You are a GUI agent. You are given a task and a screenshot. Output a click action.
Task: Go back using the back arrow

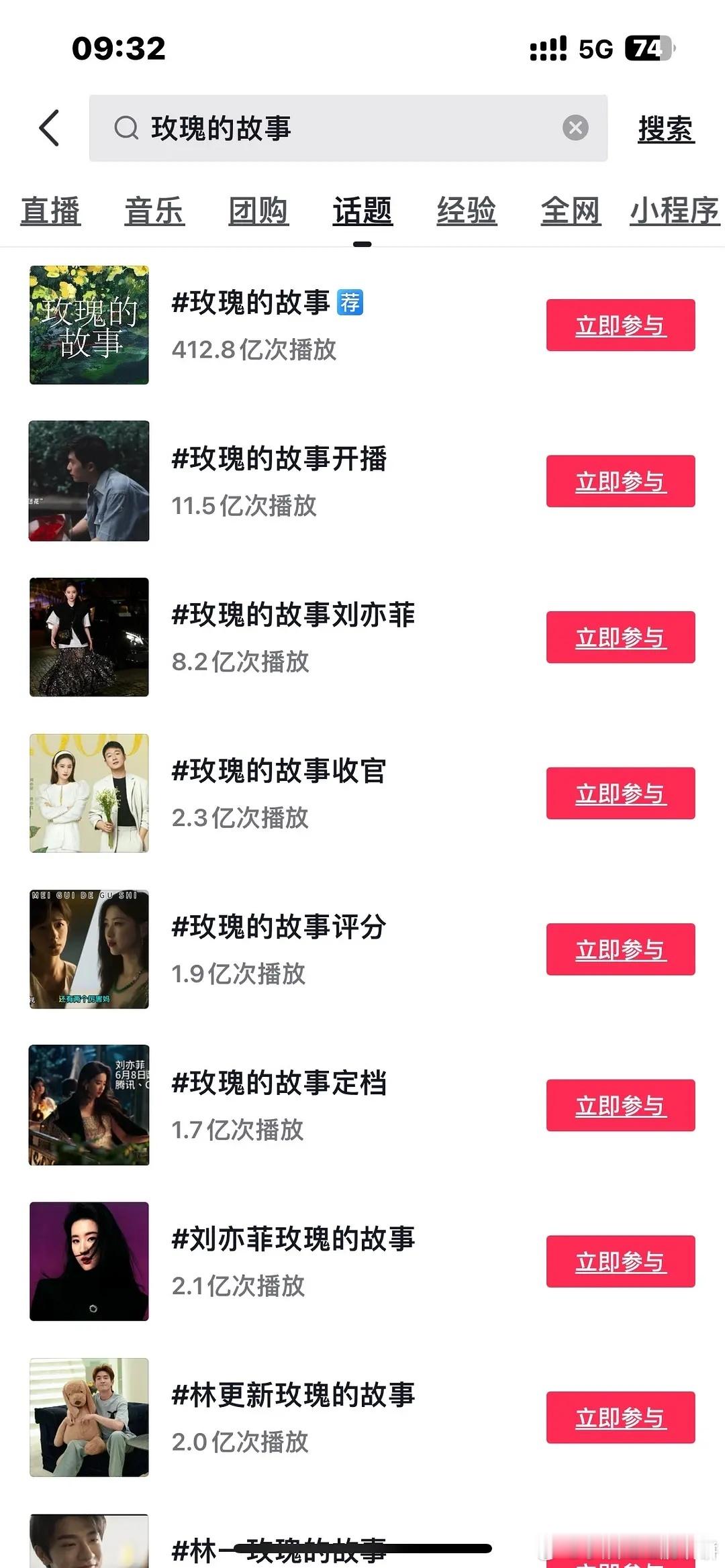point(50,127)
